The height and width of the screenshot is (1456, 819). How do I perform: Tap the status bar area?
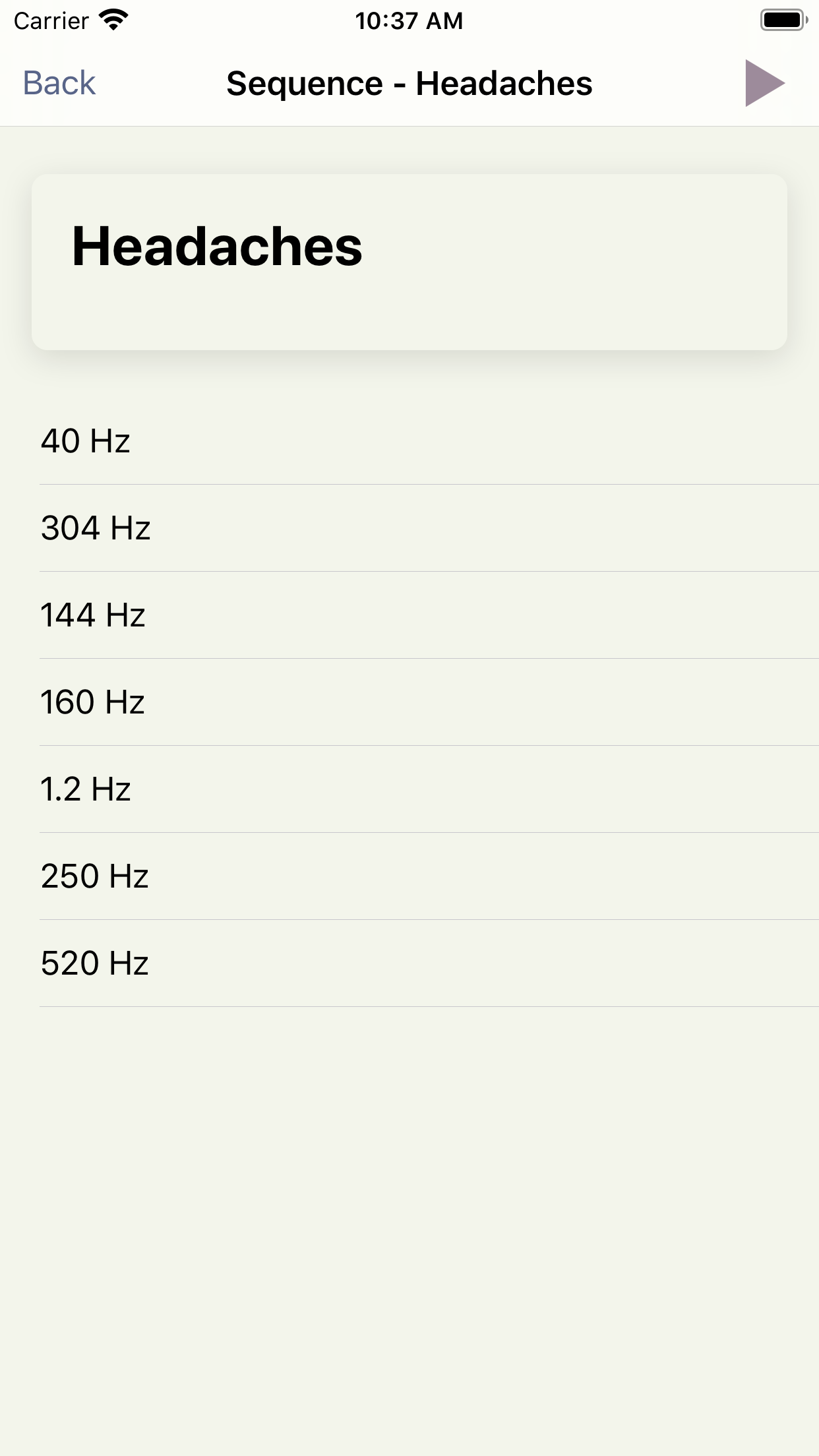click(409, 20)
